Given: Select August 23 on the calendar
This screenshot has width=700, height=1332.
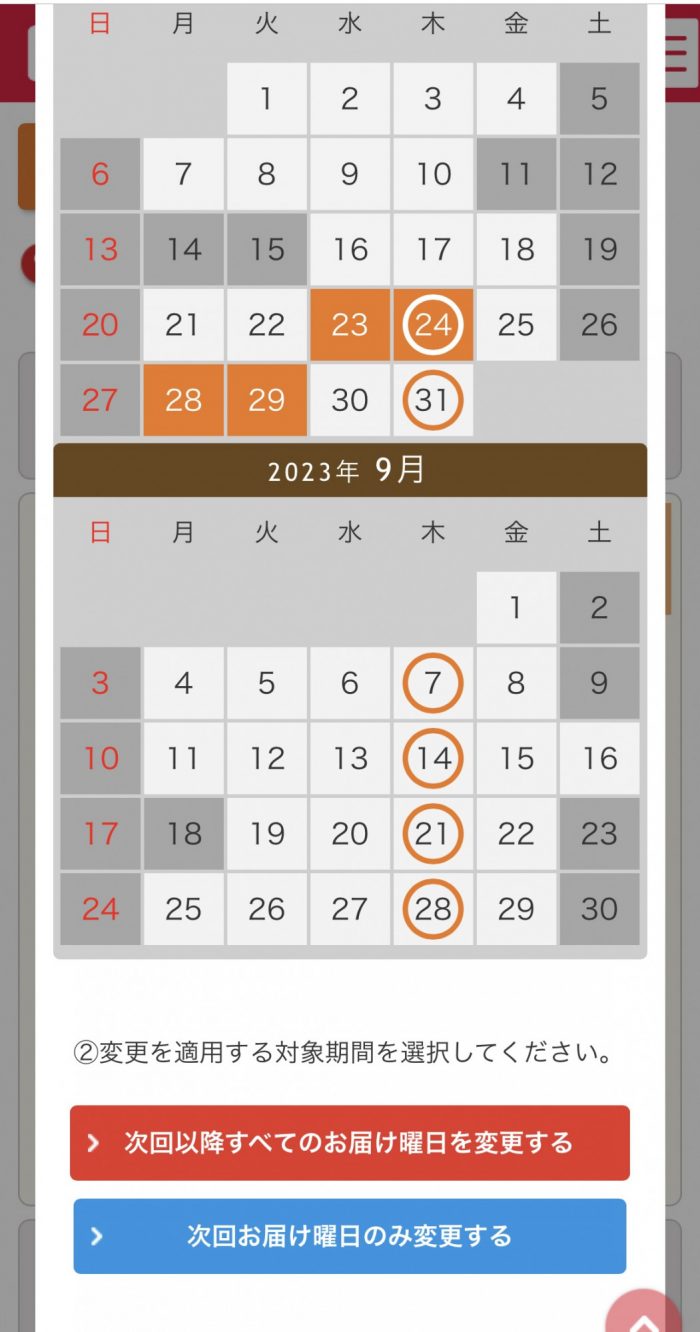Looking at the screenshot, I should click(350, 325).
